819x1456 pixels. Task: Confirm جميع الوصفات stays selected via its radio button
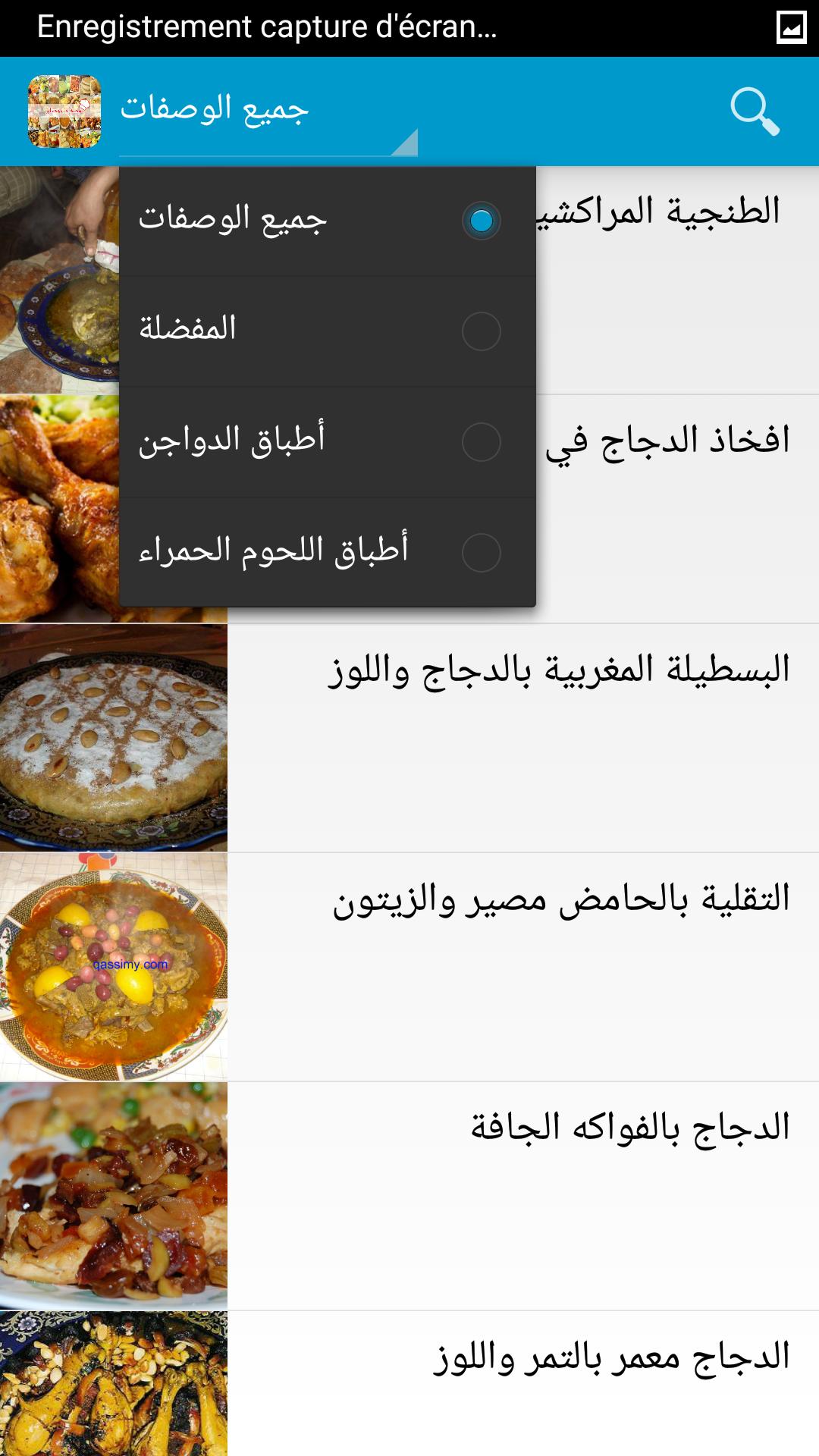[482, 220]
